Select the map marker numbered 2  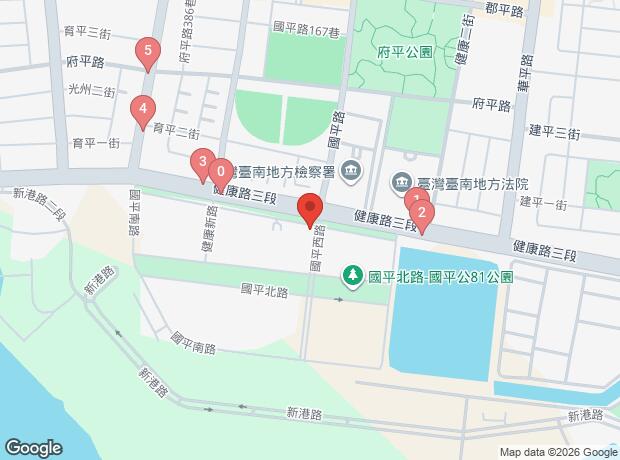pos(423,213)
